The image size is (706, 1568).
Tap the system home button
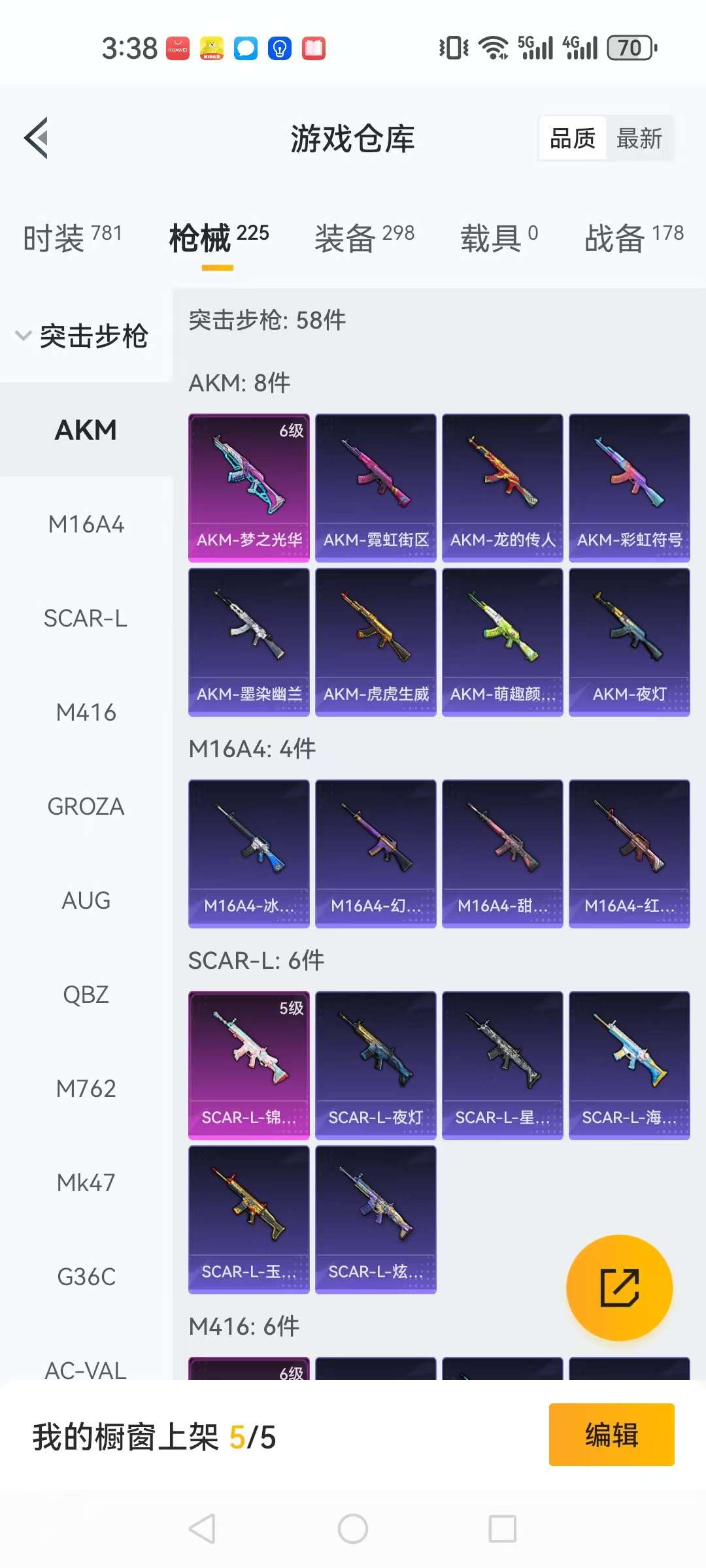pyautogui.click(x=352, y=1529)
